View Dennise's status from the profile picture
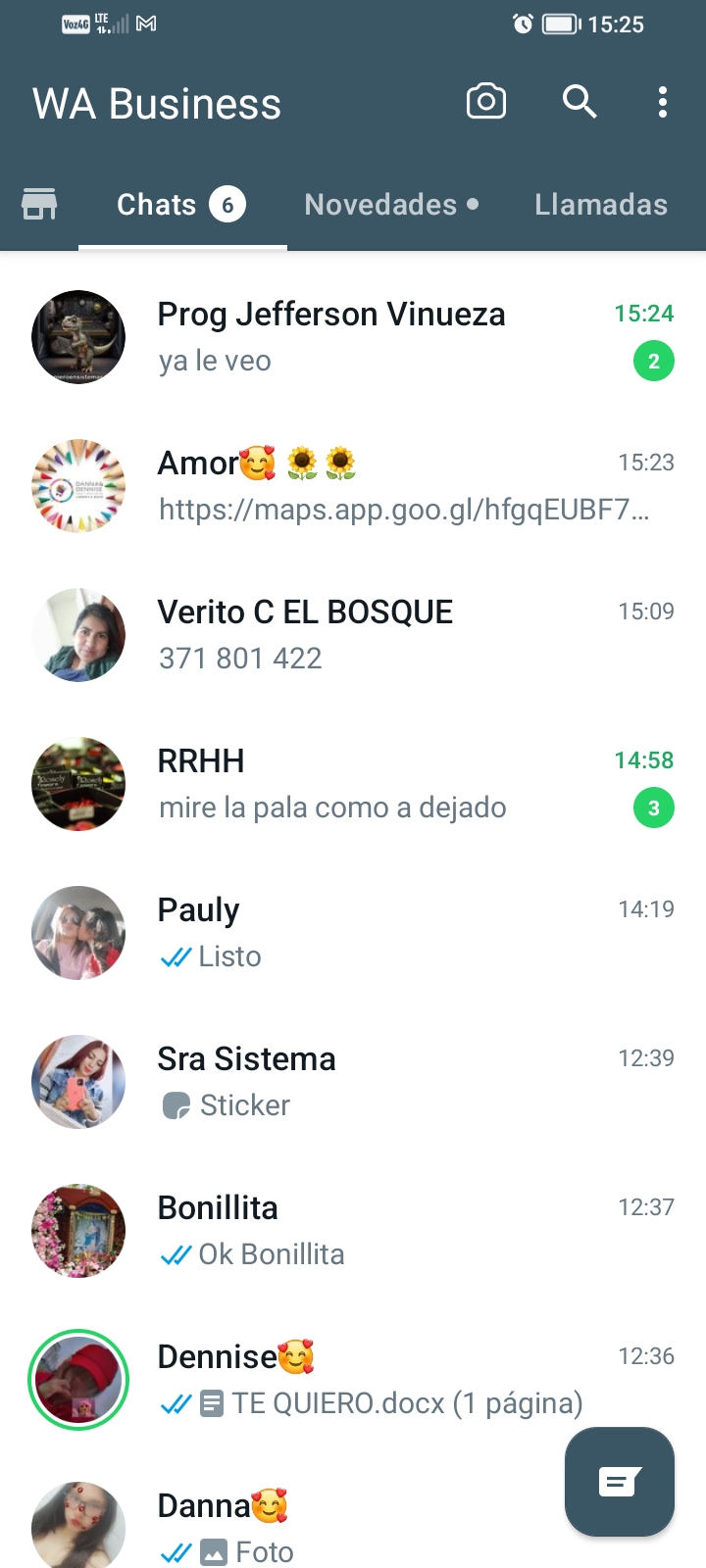Screen dimensions: 706x1568 pos(78,1380)
